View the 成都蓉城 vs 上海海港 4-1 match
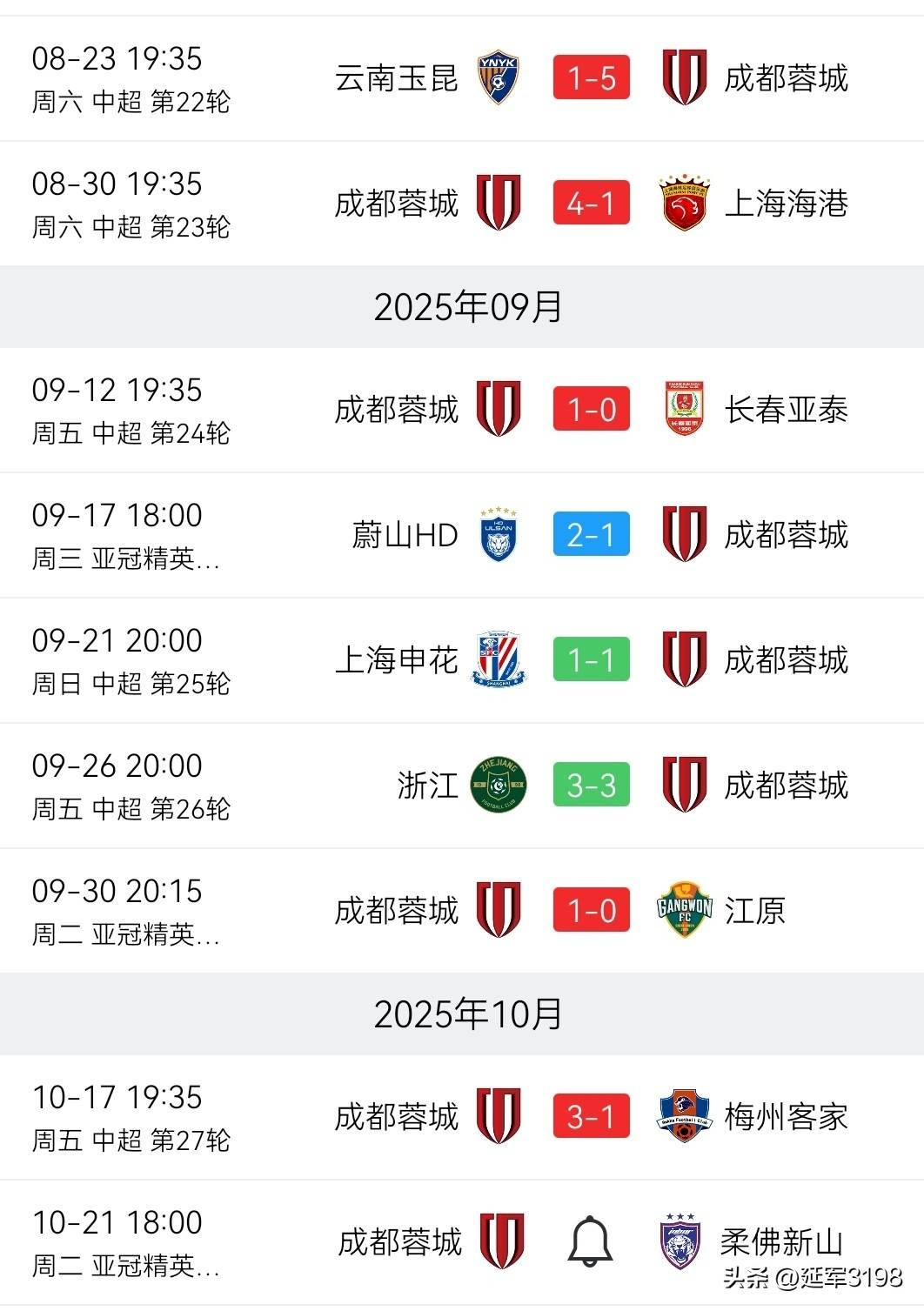The width and height of the screenshot is (924, 1311). click(591, 204)
